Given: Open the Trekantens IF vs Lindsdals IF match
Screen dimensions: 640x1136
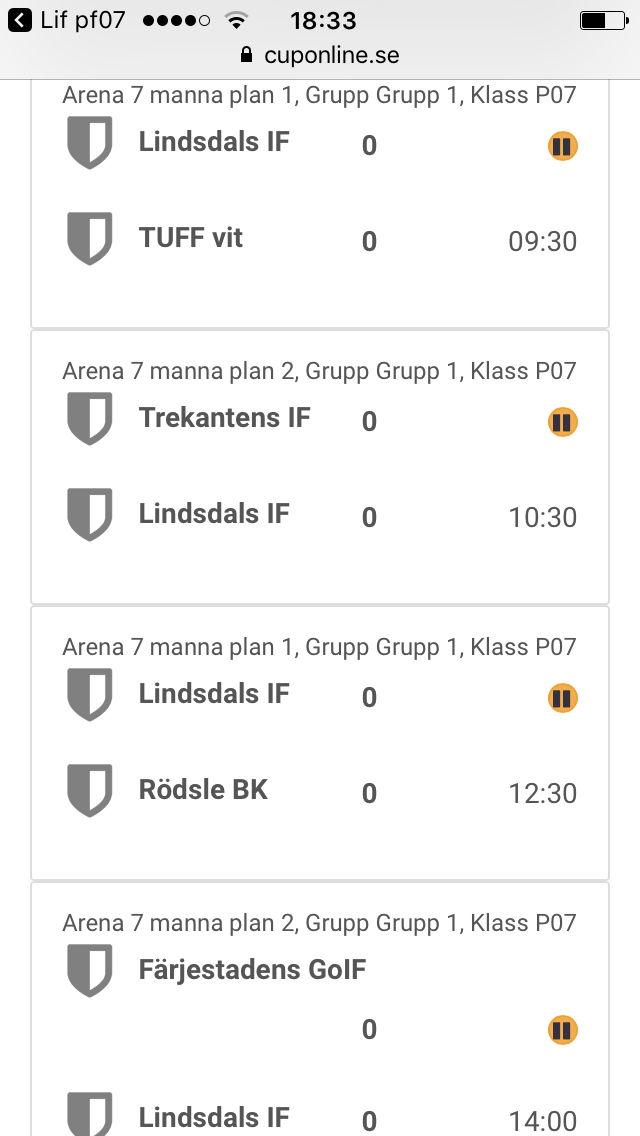Looking at the screenshot, I should 320,467.
